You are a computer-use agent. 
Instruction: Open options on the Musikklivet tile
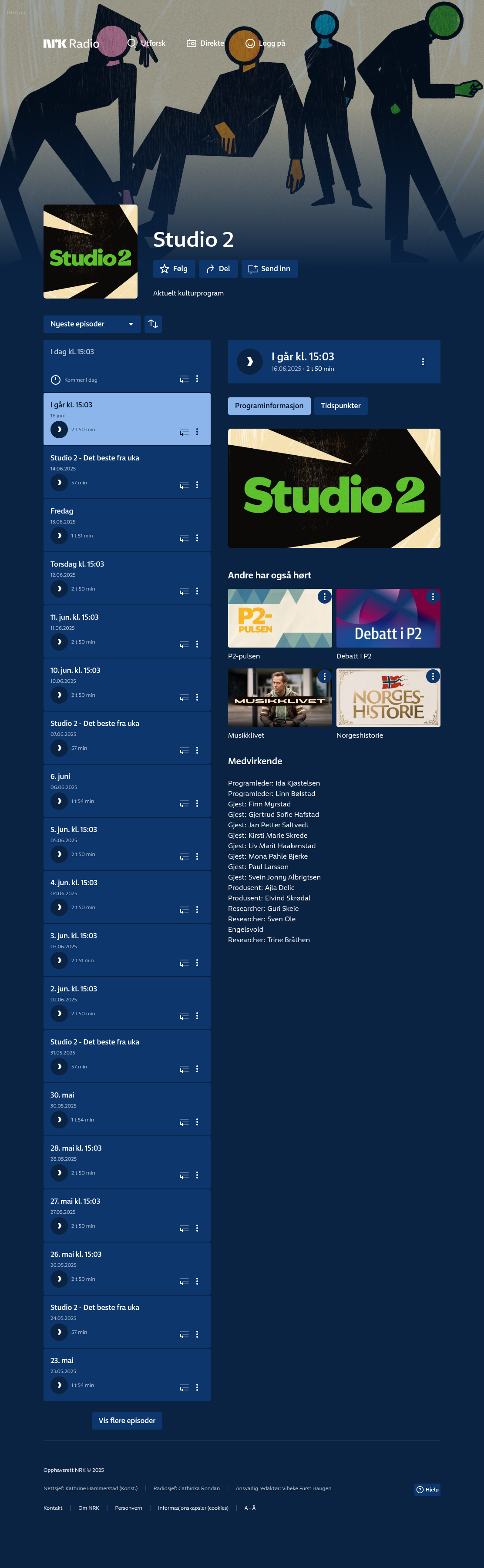pos(325,676)
